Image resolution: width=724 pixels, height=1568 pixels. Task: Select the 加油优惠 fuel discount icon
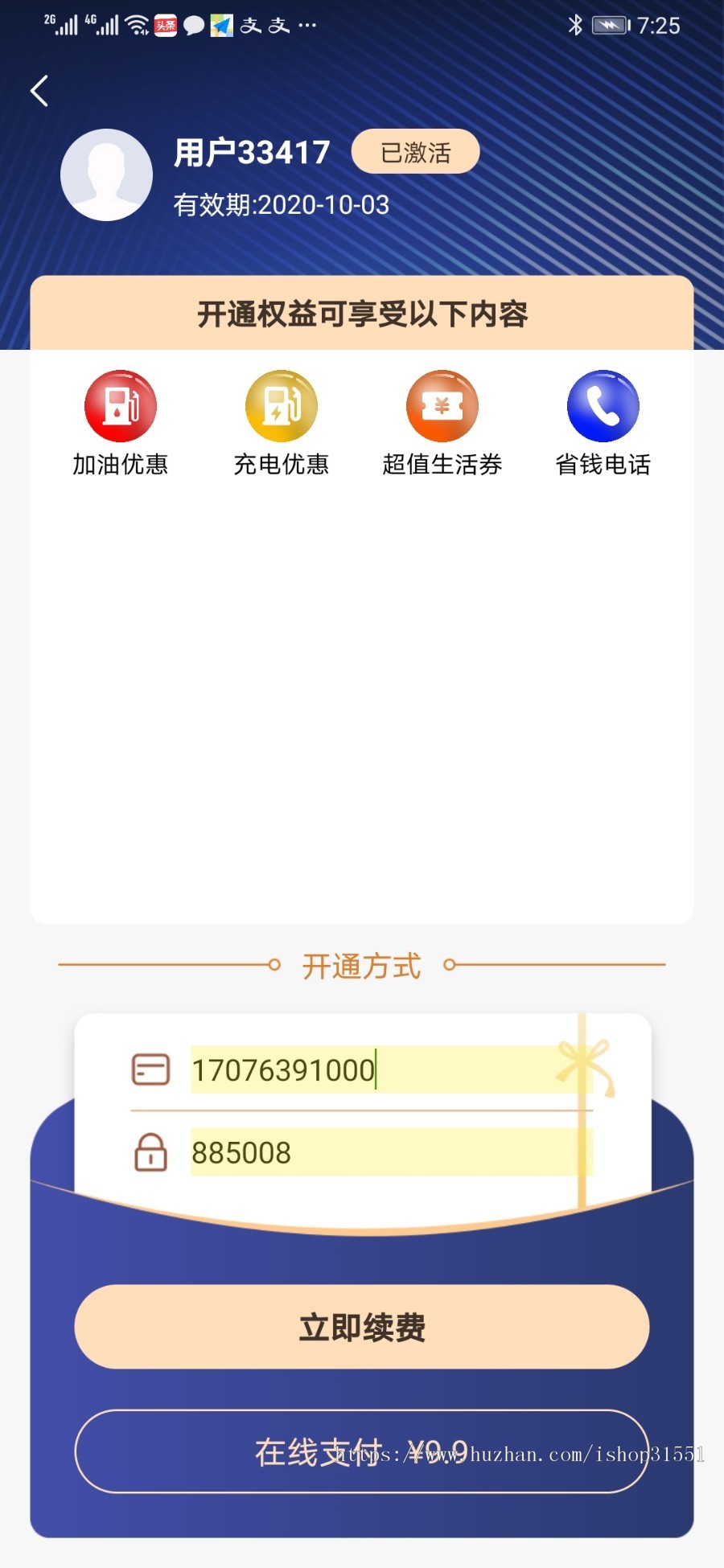point(121,406)
